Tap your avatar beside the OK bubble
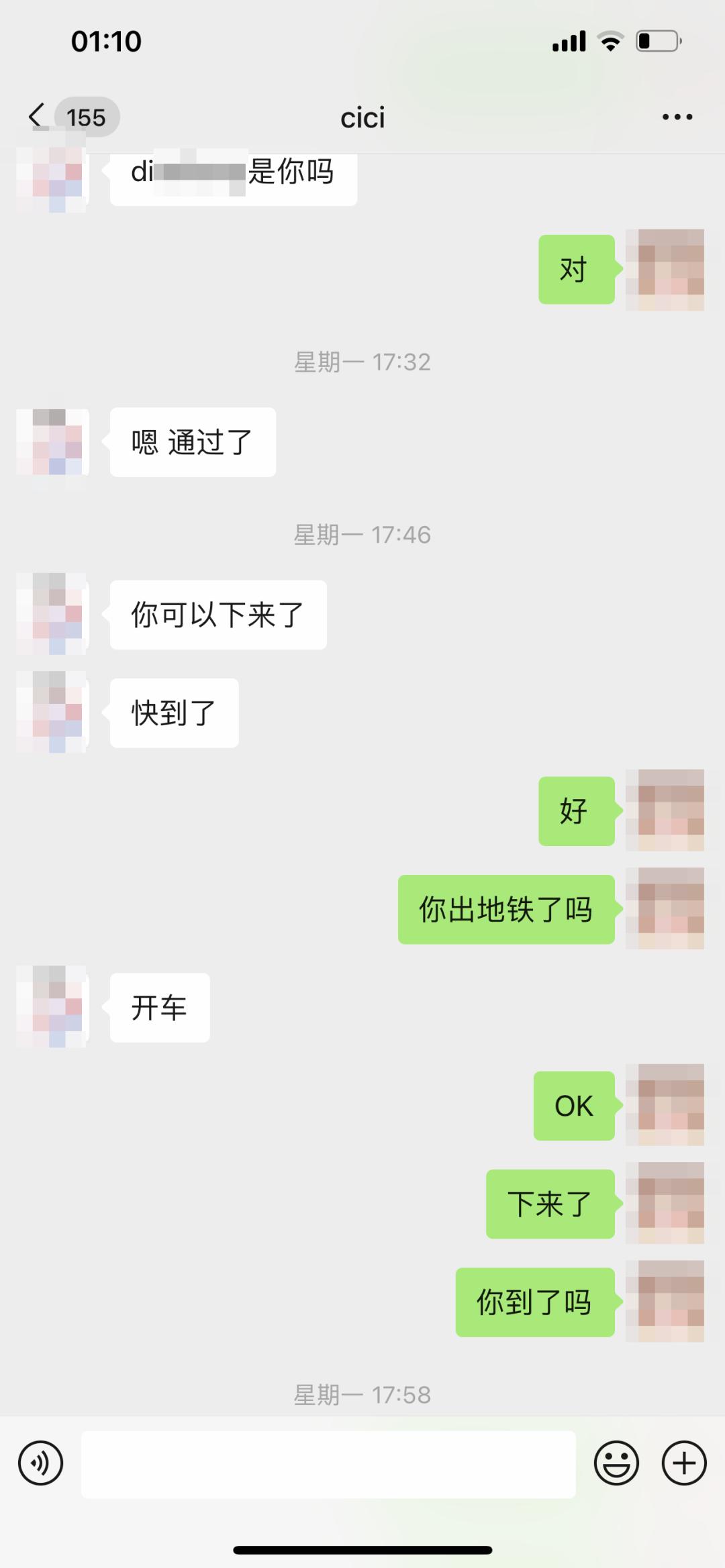 (x=665, y=1106)
